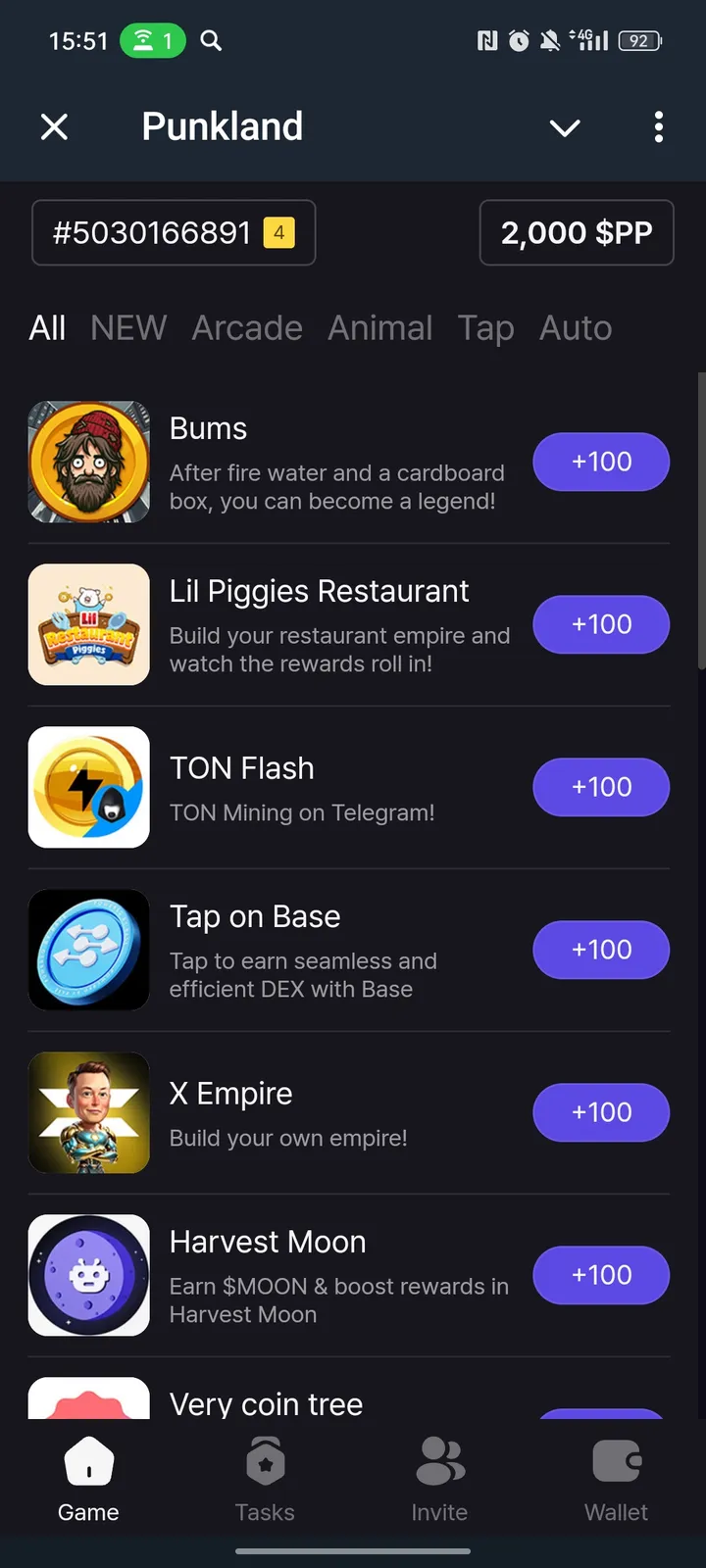This screenshot has height=1568, width=706.
Task: Select the Arcade category tab
Action: (247, 327)
